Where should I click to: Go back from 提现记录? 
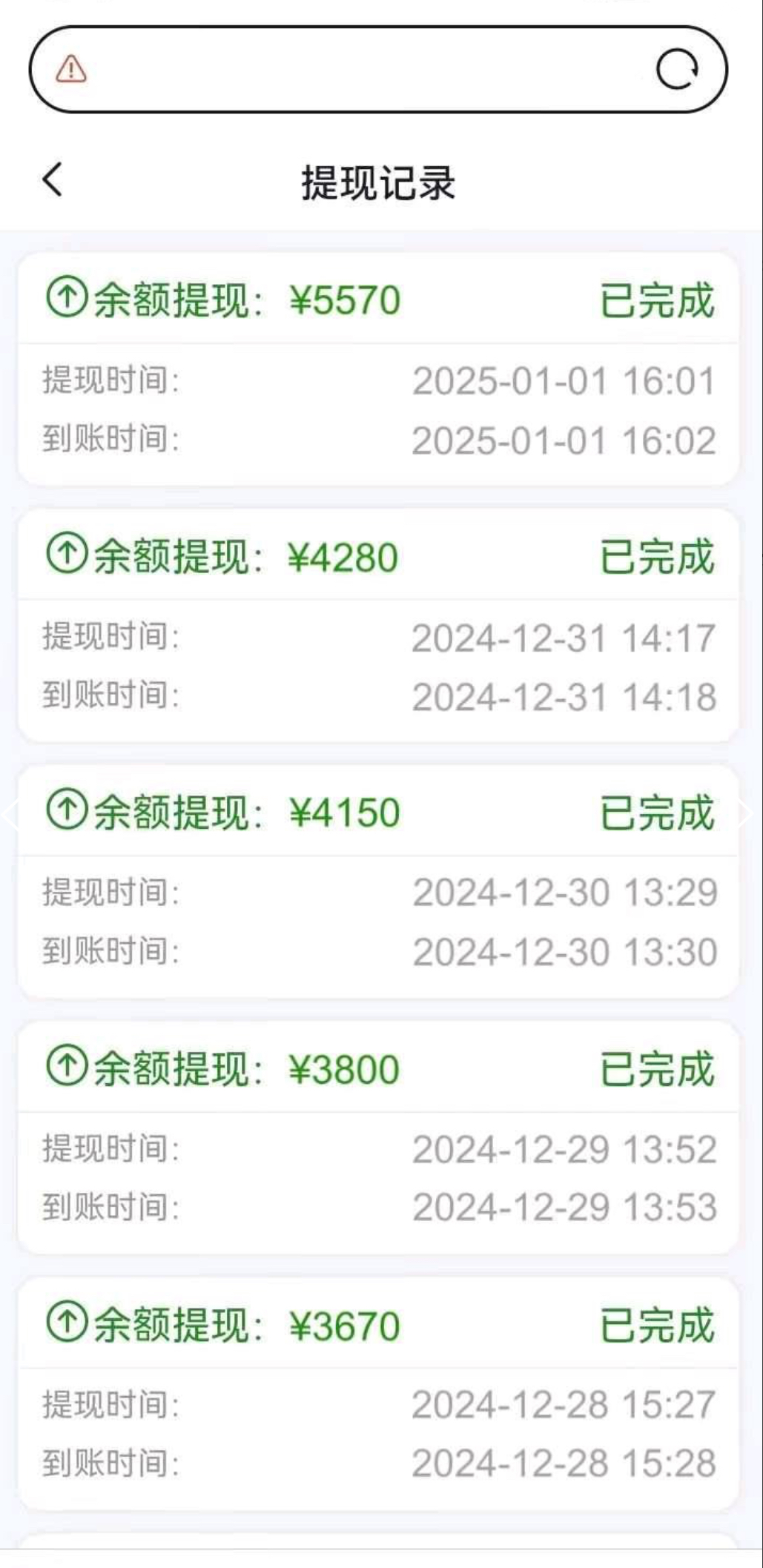click(x=53, y=180)
